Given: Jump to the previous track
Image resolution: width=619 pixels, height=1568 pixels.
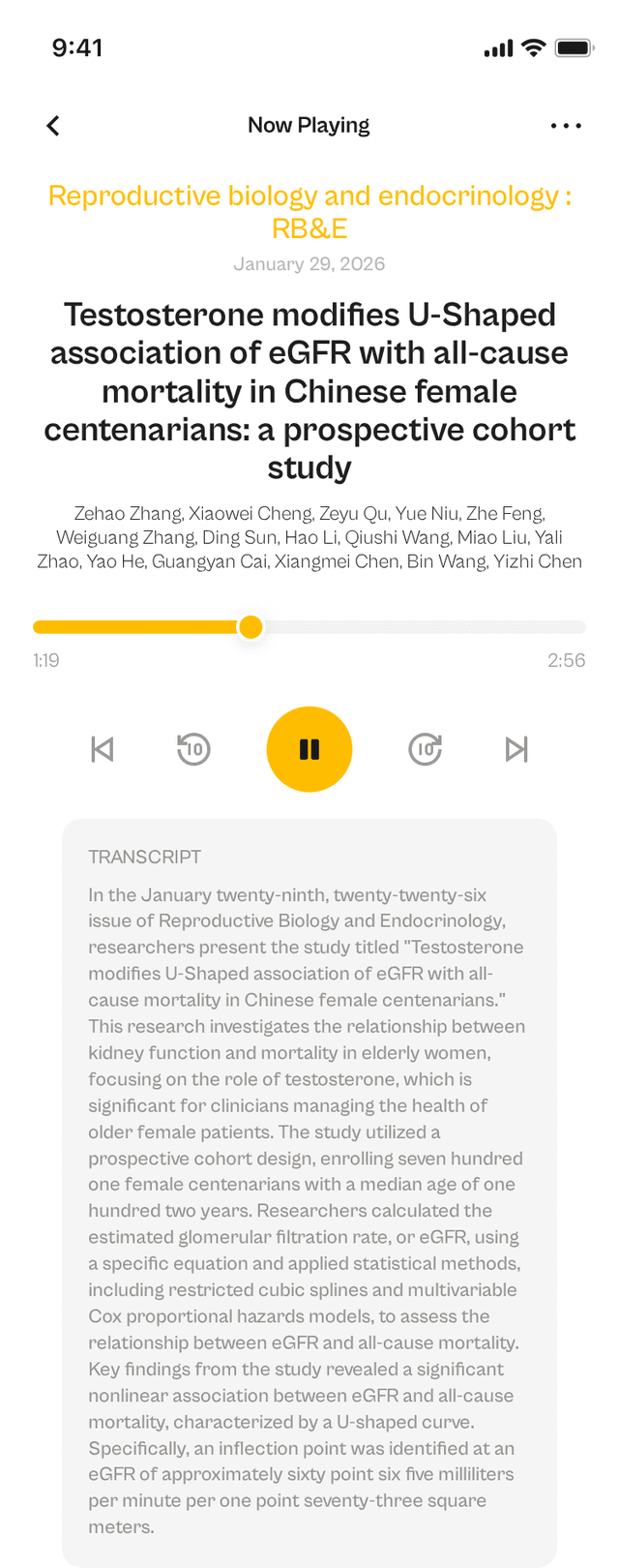Looking at the screenshot, I should (x=103, y=749).
